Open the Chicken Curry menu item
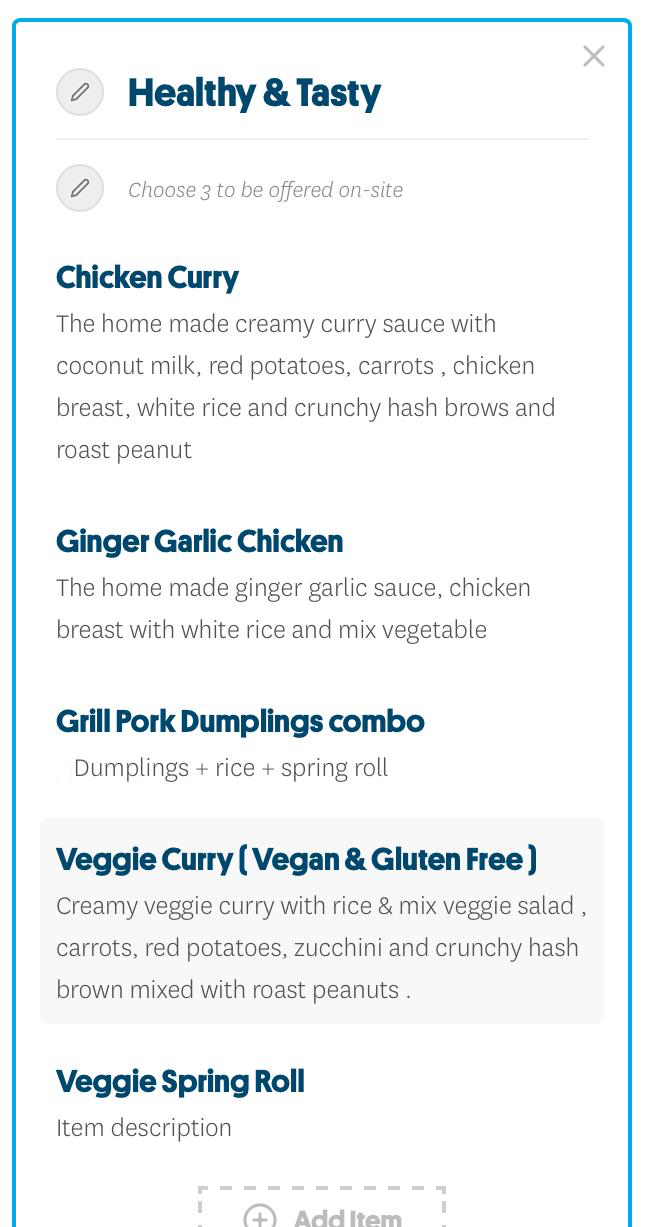This screenshot has height=1227, width=646. click(148, 278)
